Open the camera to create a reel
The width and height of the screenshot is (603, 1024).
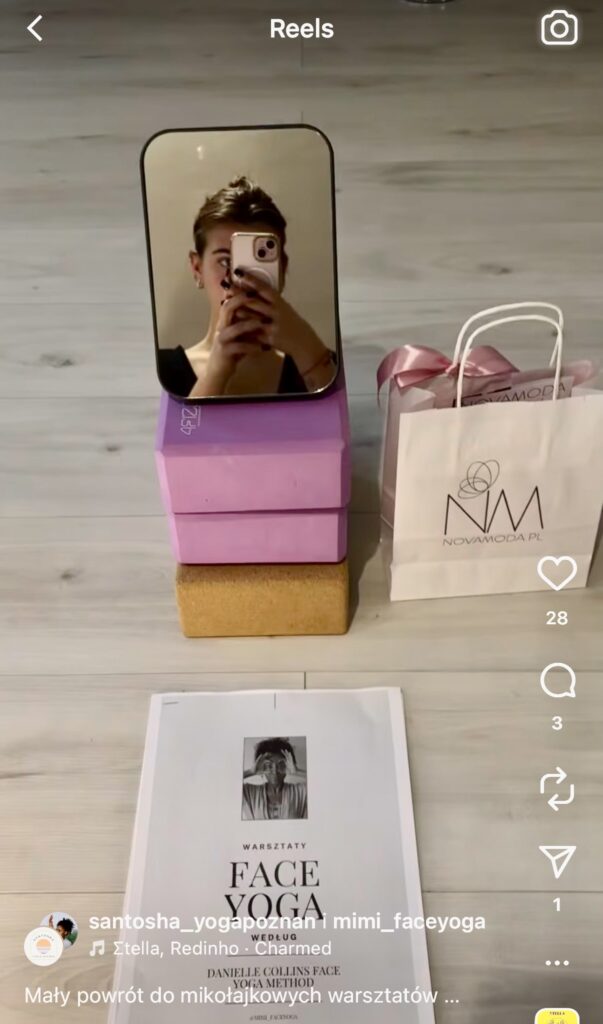(559, 28)
